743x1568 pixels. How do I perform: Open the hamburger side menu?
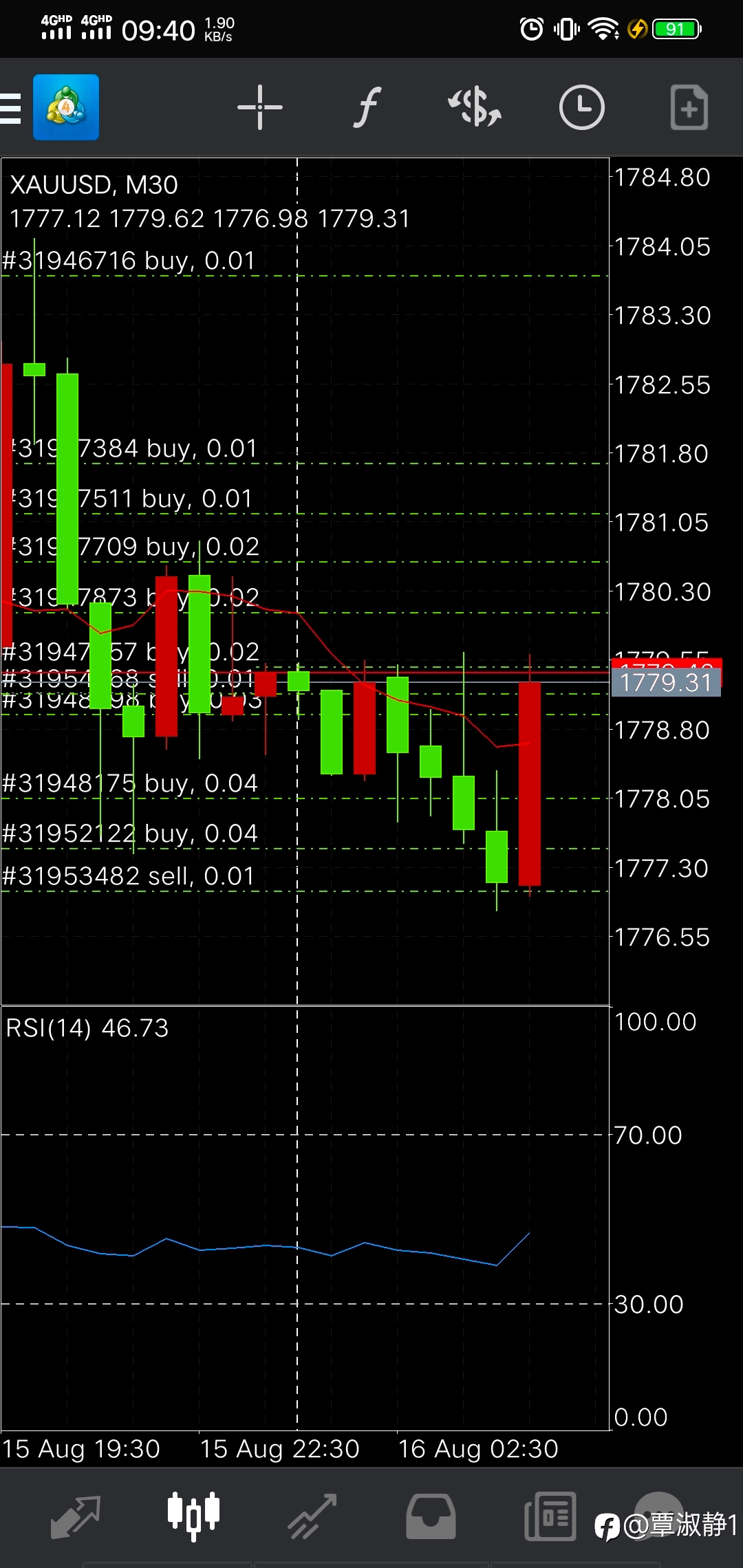(10, 108)
